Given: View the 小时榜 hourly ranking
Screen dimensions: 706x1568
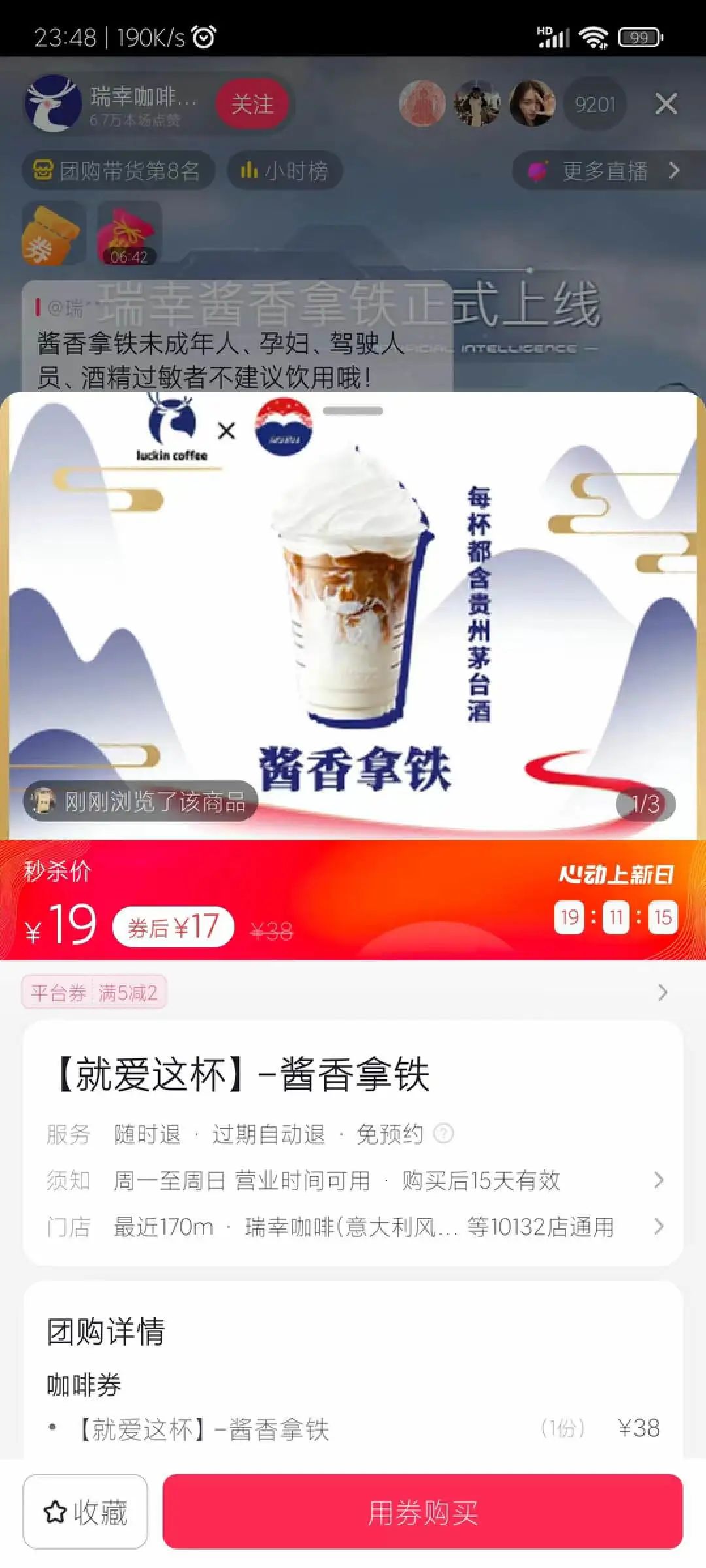Looking at the screenshot, I should [284, 171].
